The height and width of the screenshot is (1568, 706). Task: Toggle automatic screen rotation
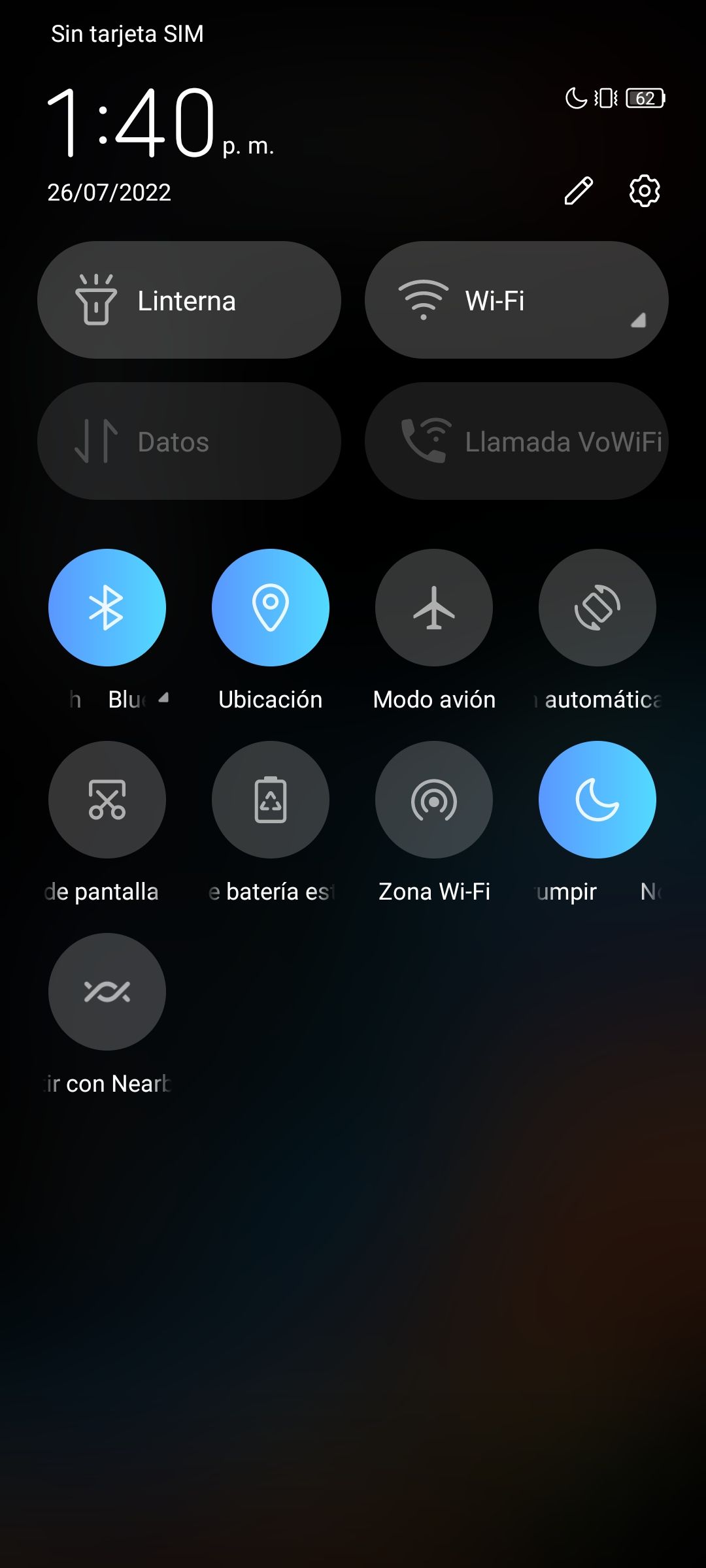(x=597, y=608)
